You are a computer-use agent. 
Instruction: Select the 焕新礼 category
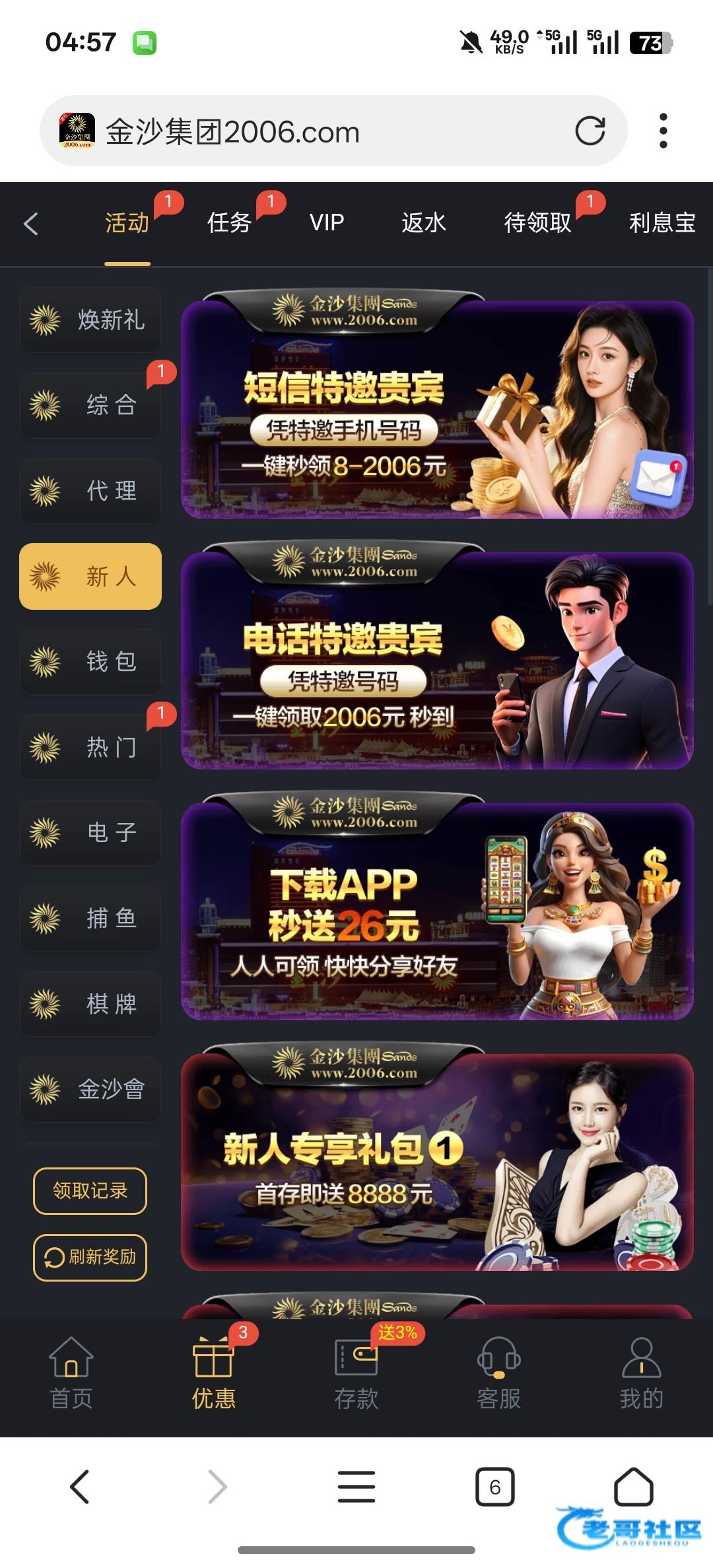click(90, 319)
